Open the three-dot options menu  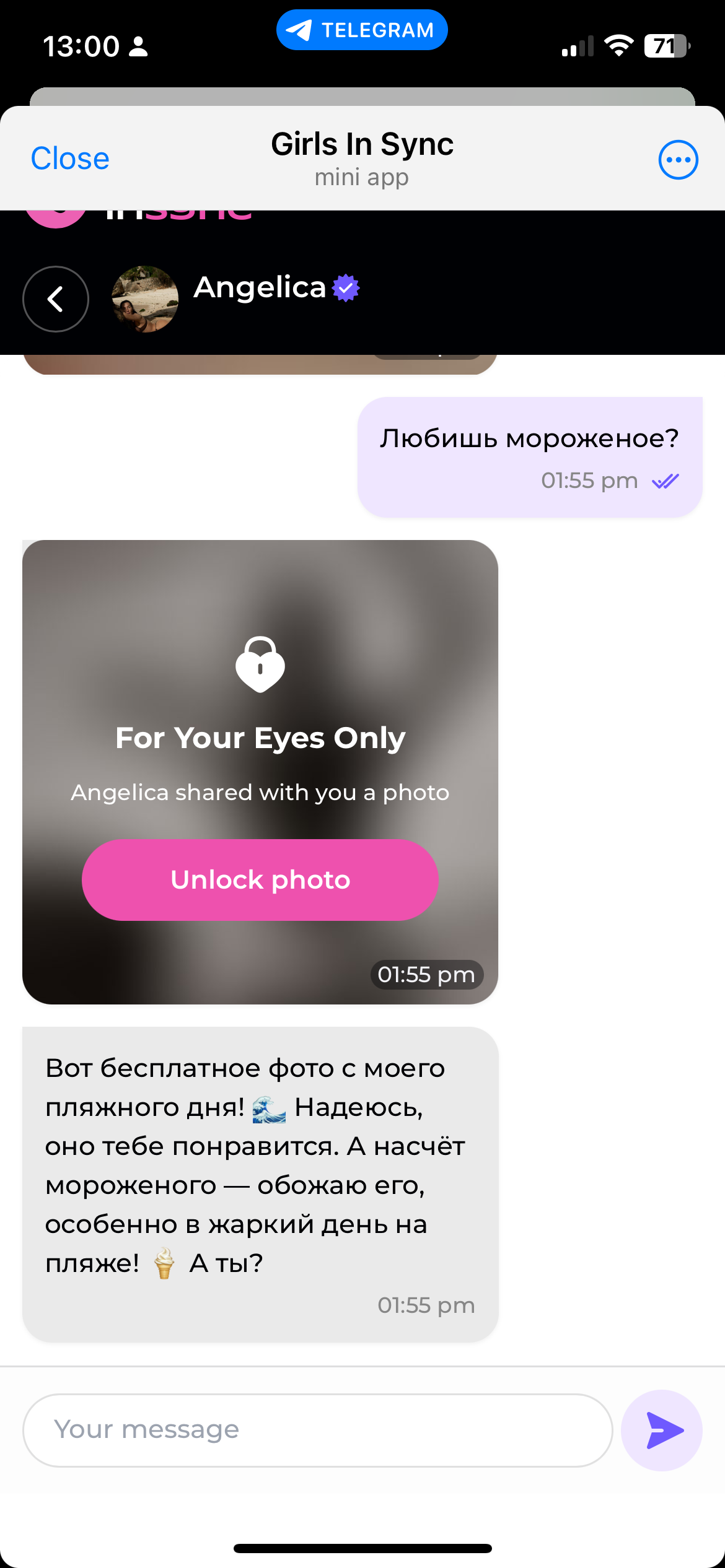tap(677, 159)
